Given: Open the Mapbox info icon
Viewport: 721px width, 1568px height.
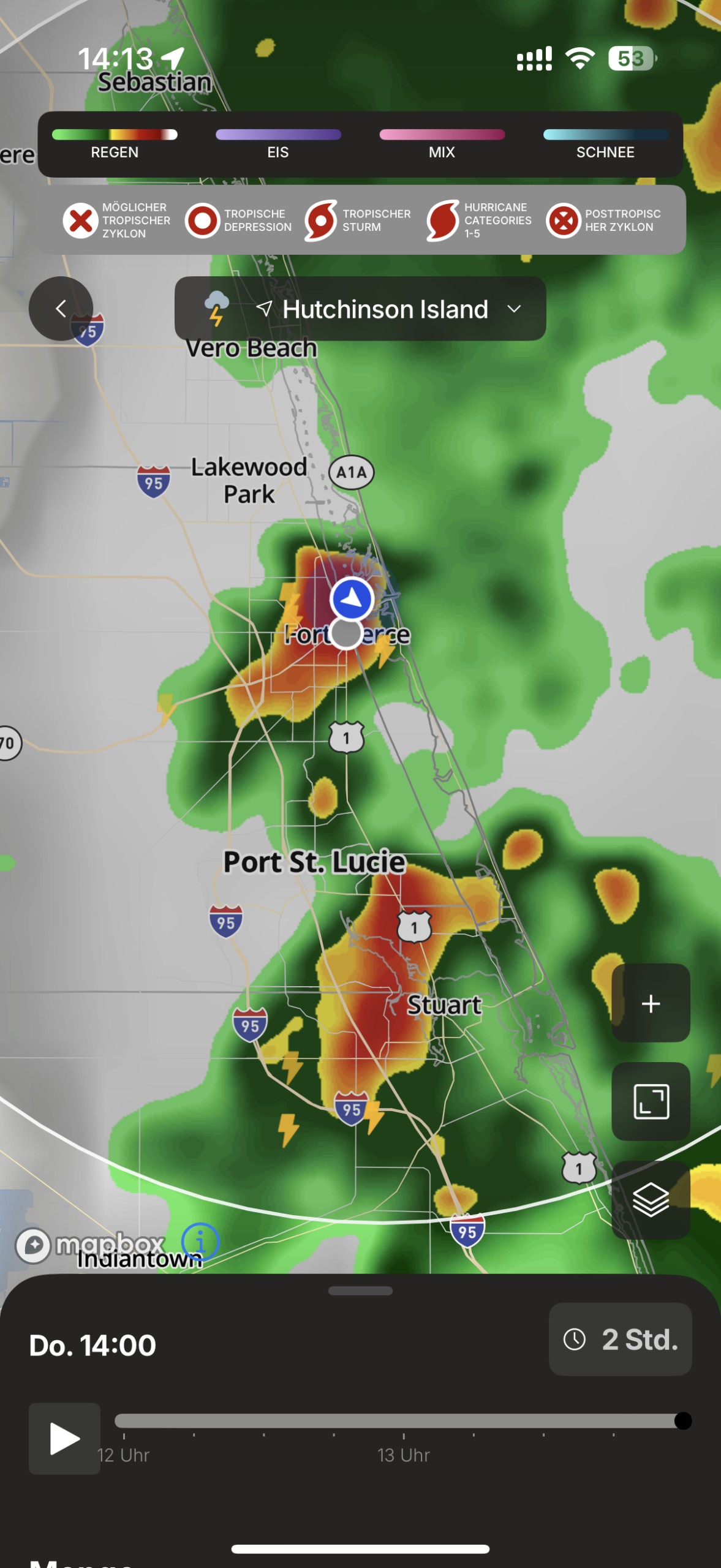Looking at the screenshot, I should coord(200,1242).
